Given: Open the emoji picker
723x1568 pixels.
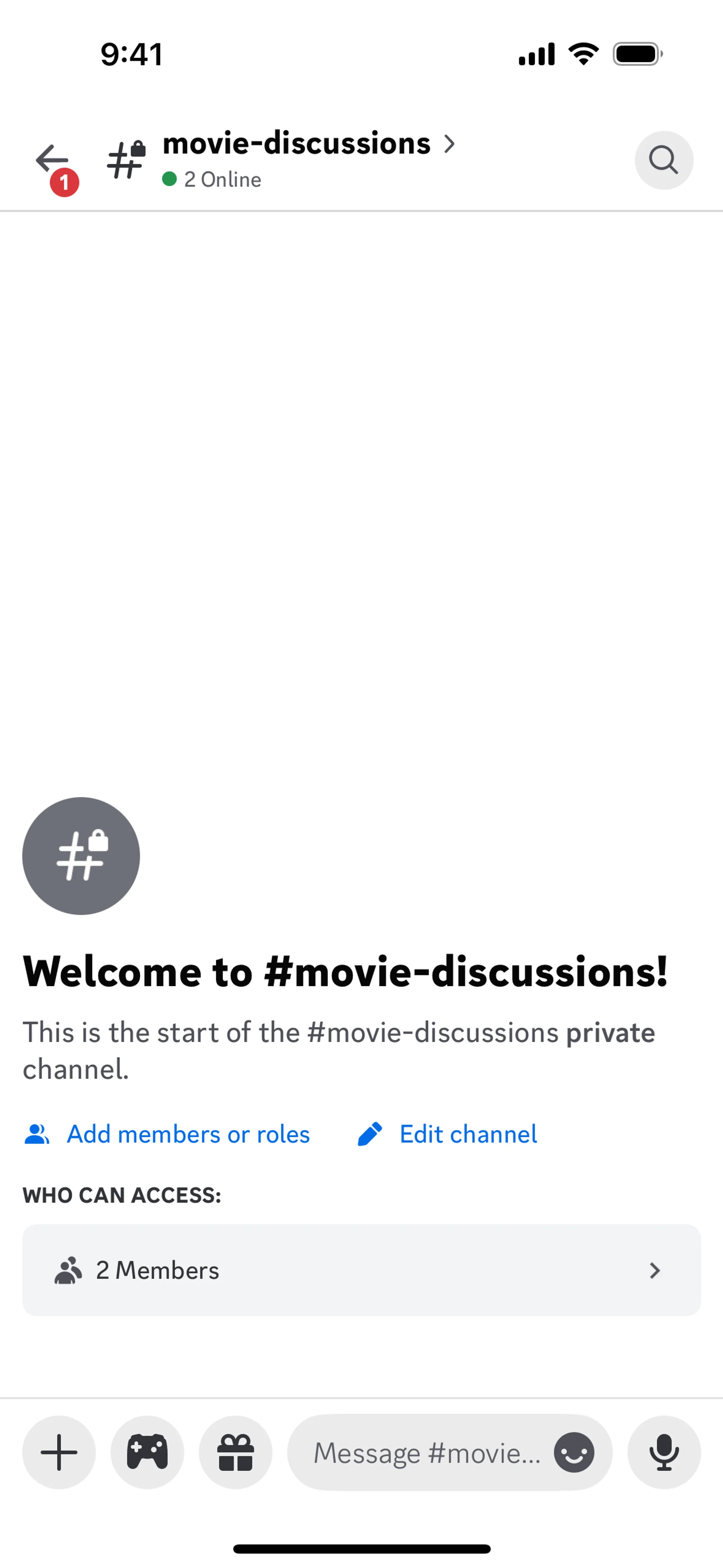Looking at the screenshot, I should (x=574, y=1452).
